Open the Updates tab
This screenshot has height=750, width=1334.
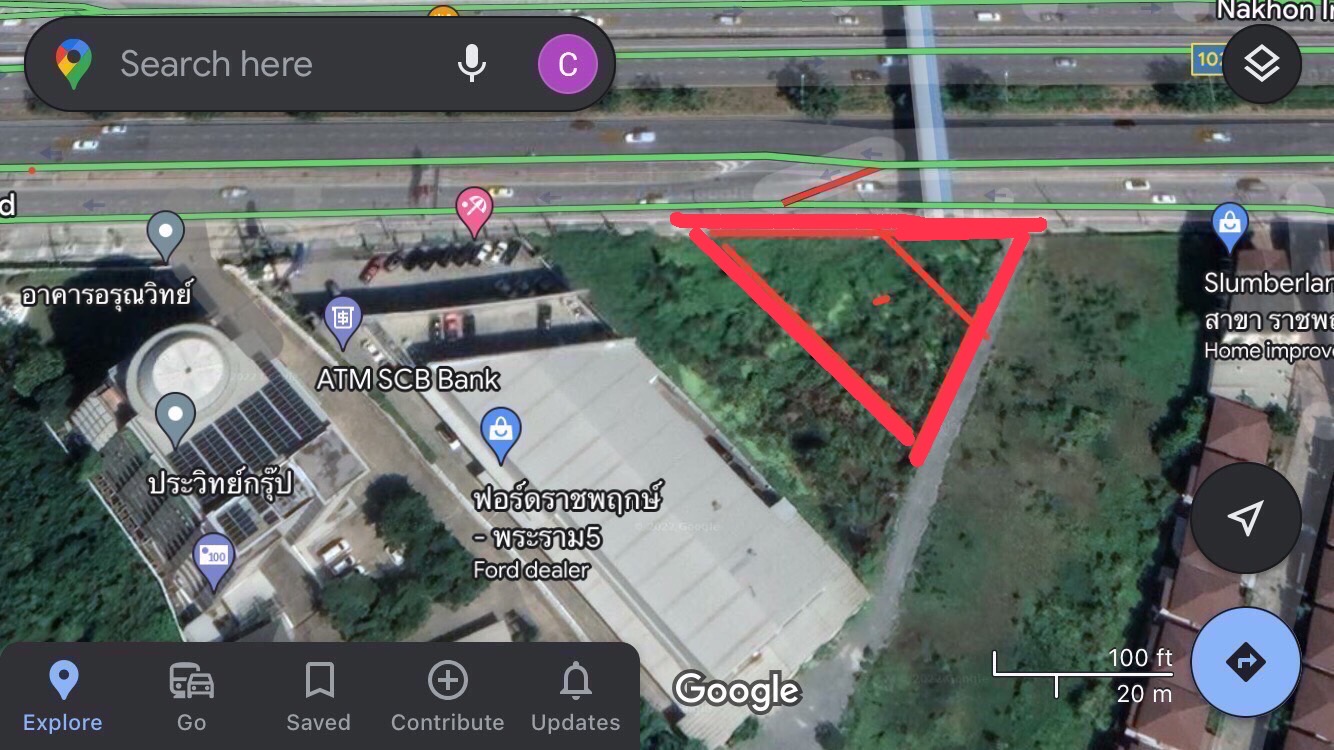pyautogui.click(x=575, y=696)
